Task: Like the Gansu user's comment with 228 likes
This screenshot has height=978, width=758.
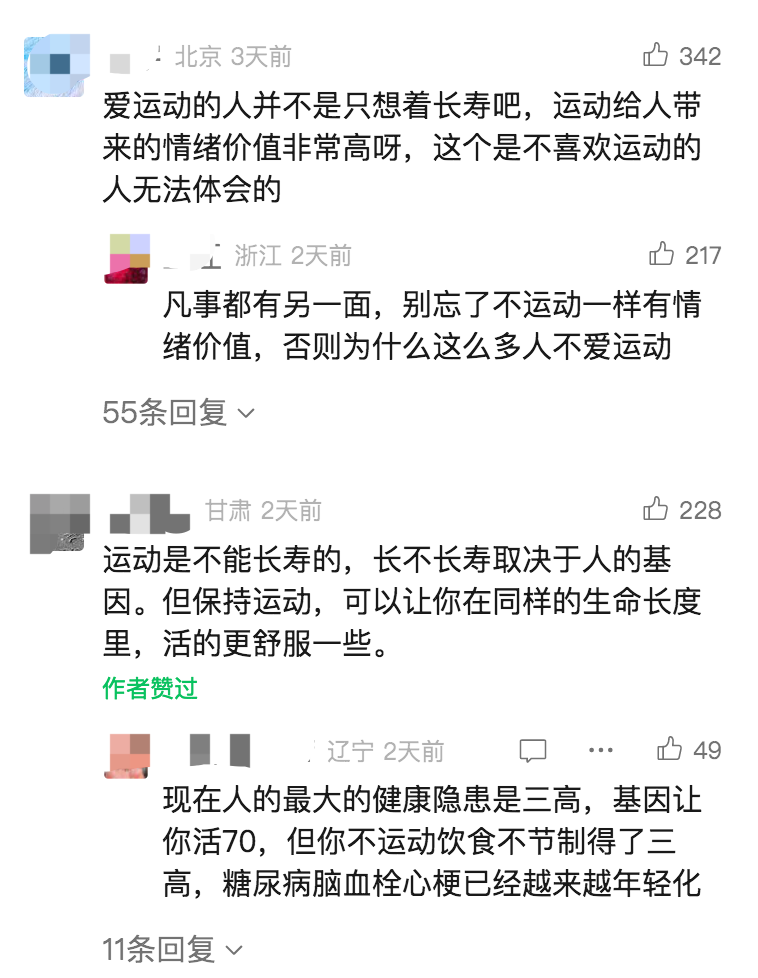Action: click(656, 510)
